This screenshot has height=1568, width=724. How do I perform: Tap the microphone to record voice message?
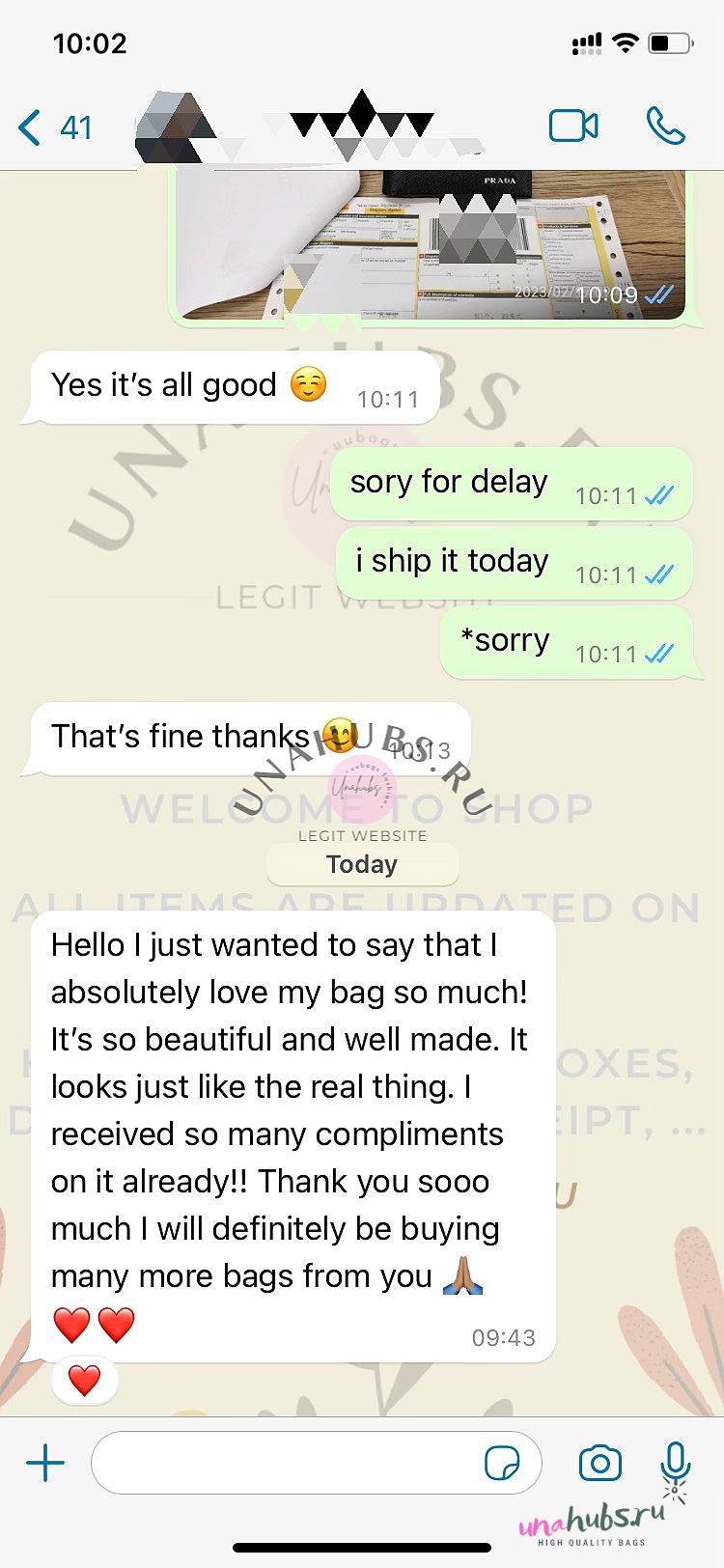[x=676, y=1464]
